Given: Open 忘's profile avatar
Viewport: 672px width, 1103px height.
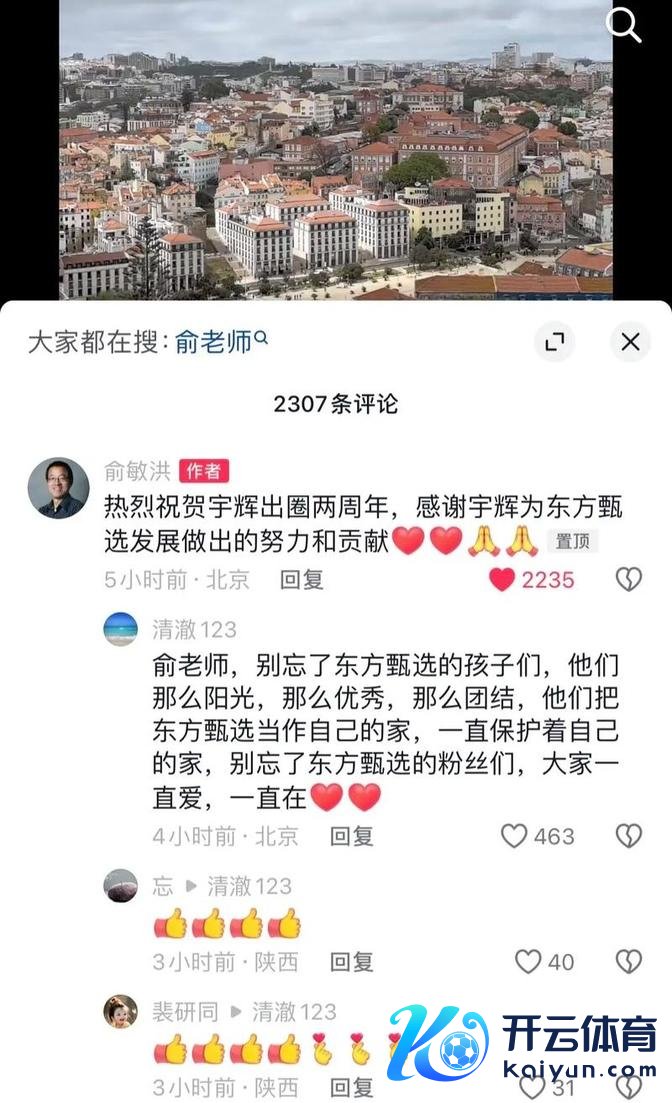Looking at the screenshot, I should pyautogui.click(x=121, y=886).
